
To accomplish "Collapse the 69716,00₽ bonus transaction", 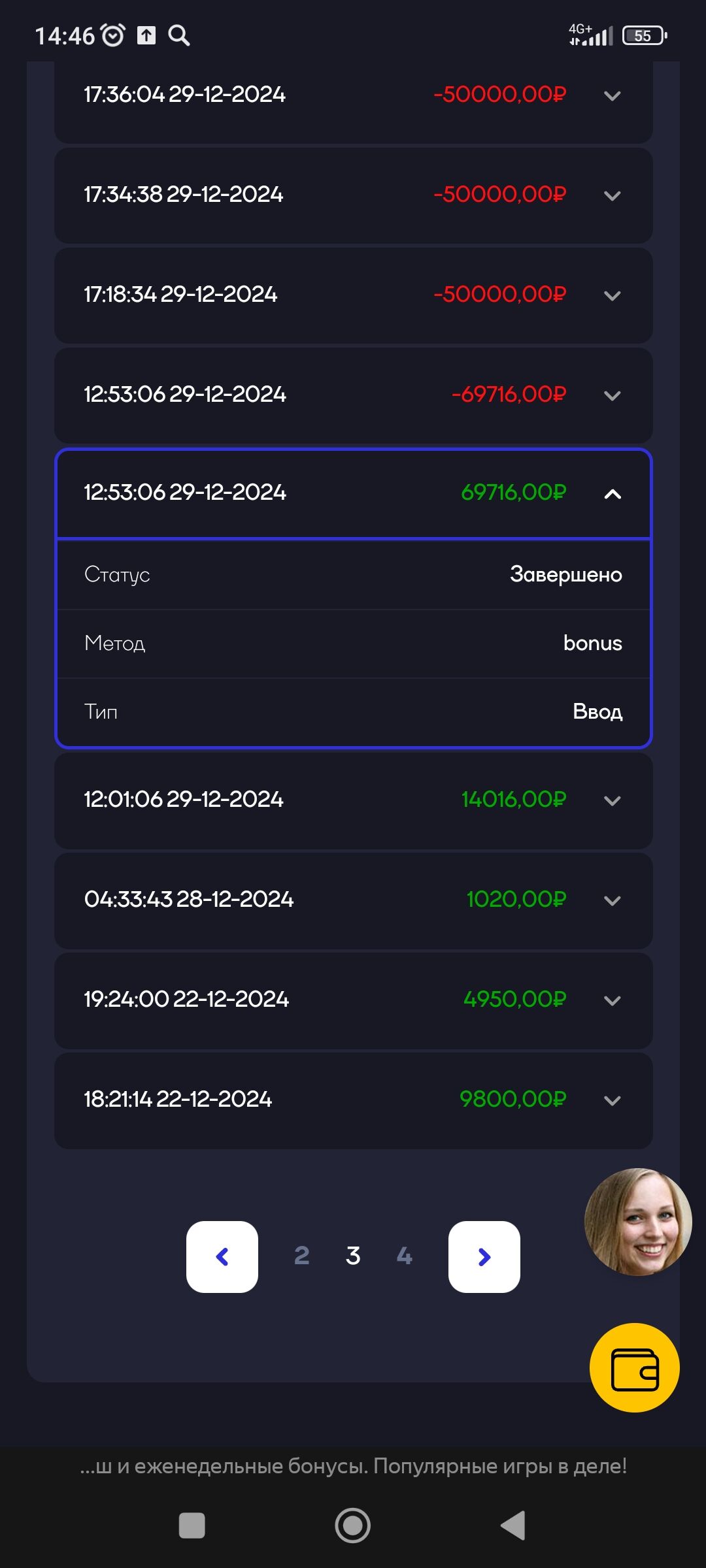I will 612,494.
